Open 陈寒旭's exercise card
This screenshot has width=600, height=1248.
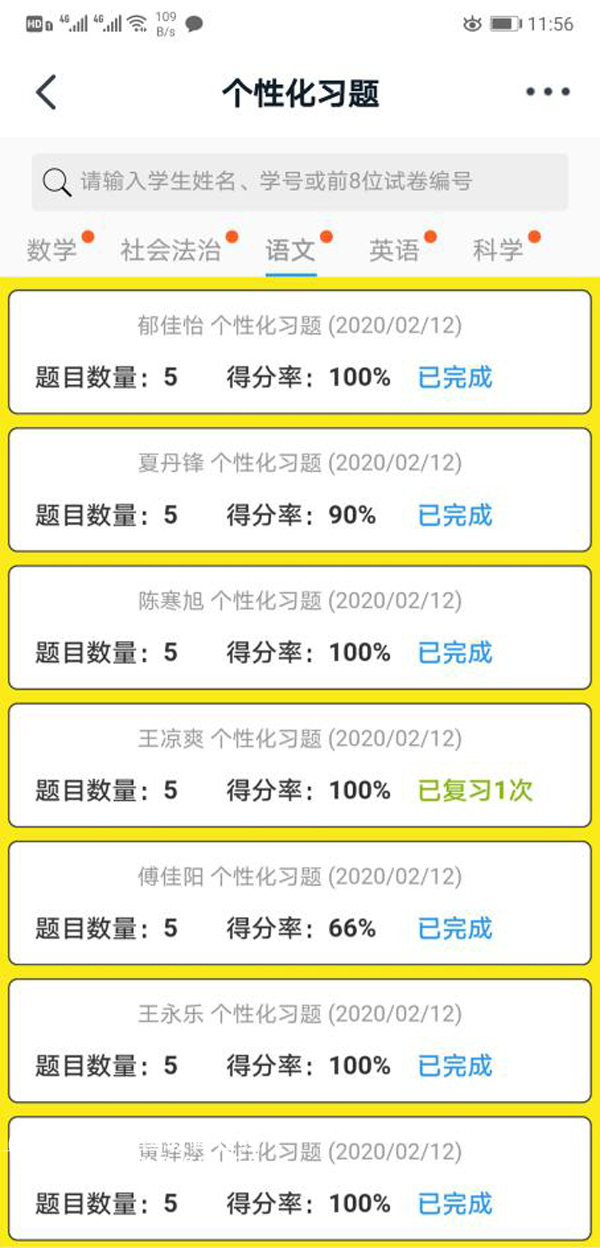(x=300, y=627)
